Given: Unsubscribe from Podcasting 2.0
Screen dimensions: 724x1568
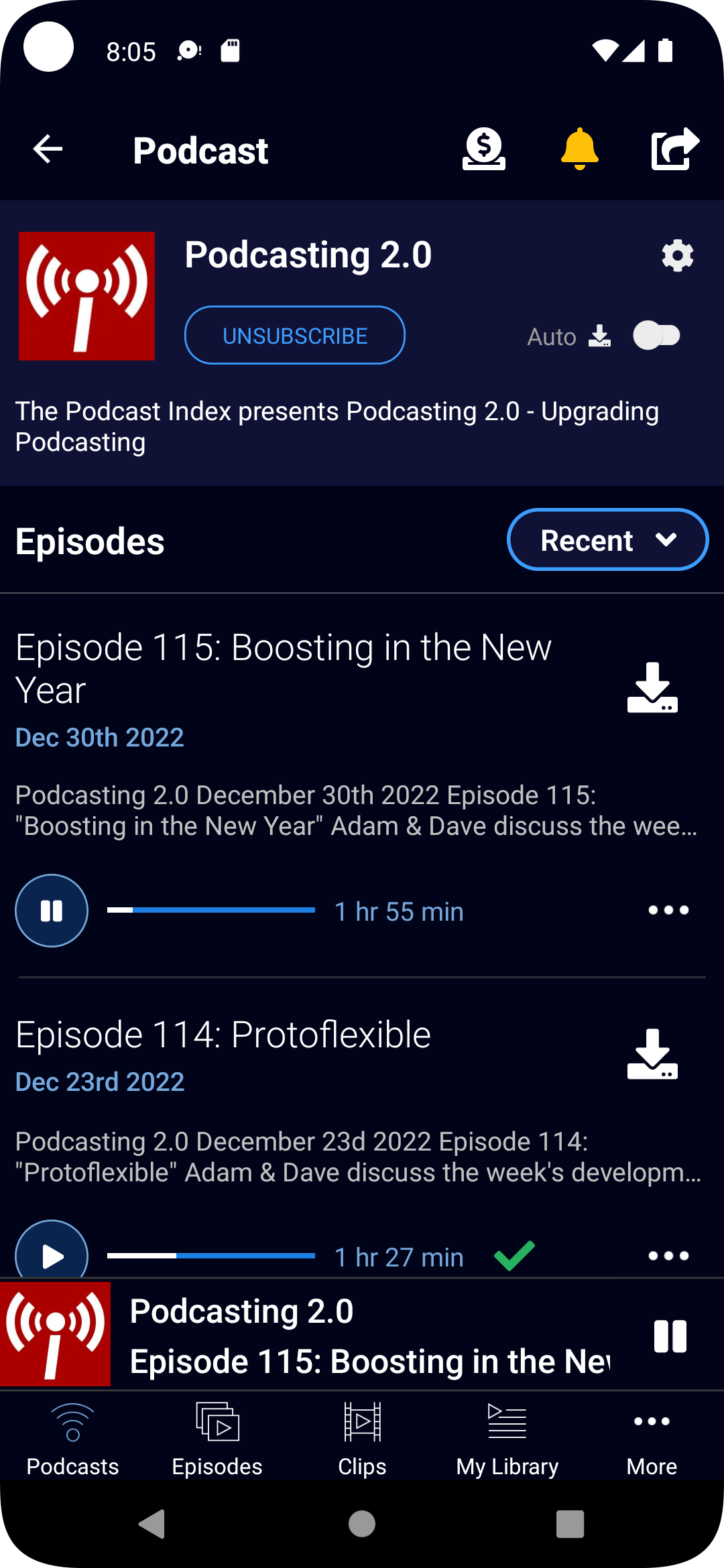Looking at the screenshot, I should click(x=295, y=335).
